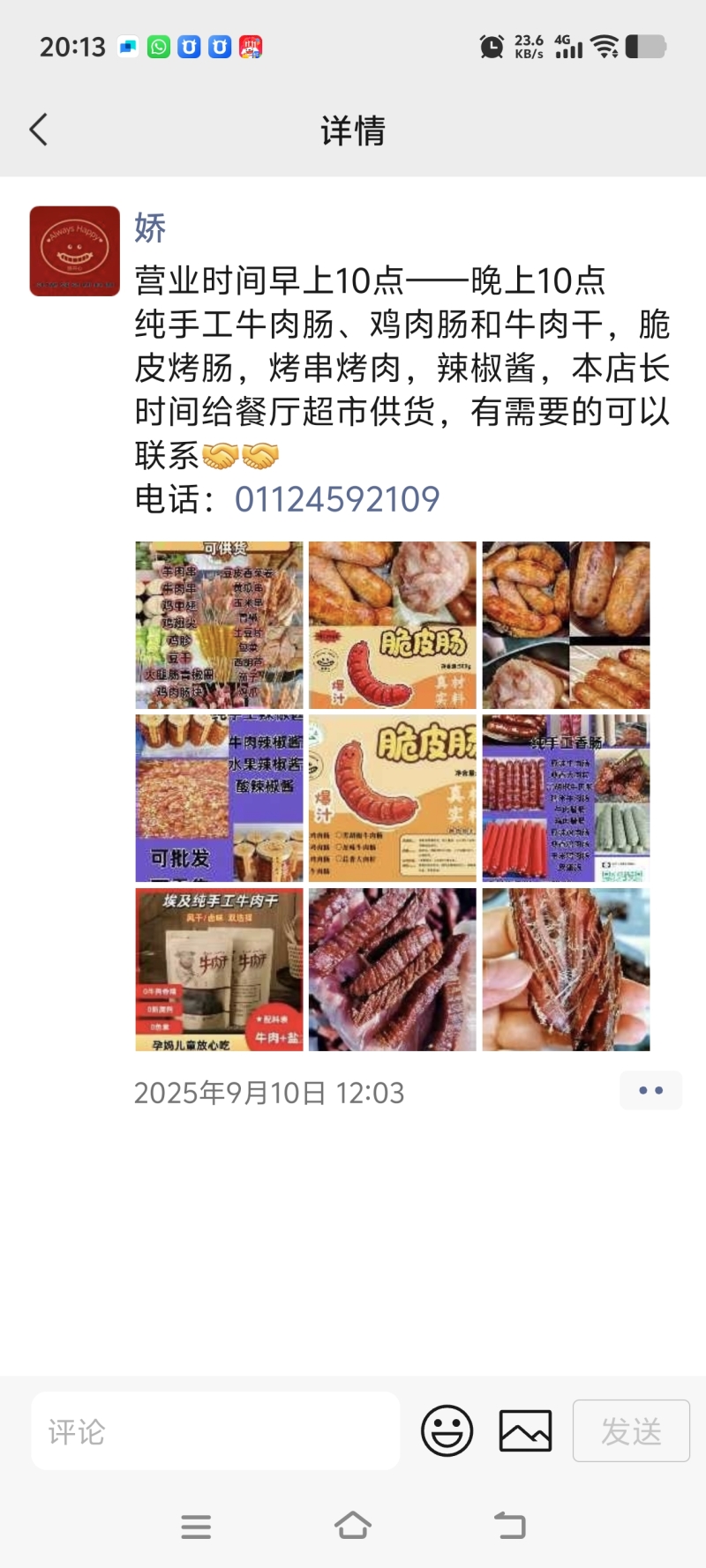
Task: Open 娇's profile avatar
Action: point(75,251)
